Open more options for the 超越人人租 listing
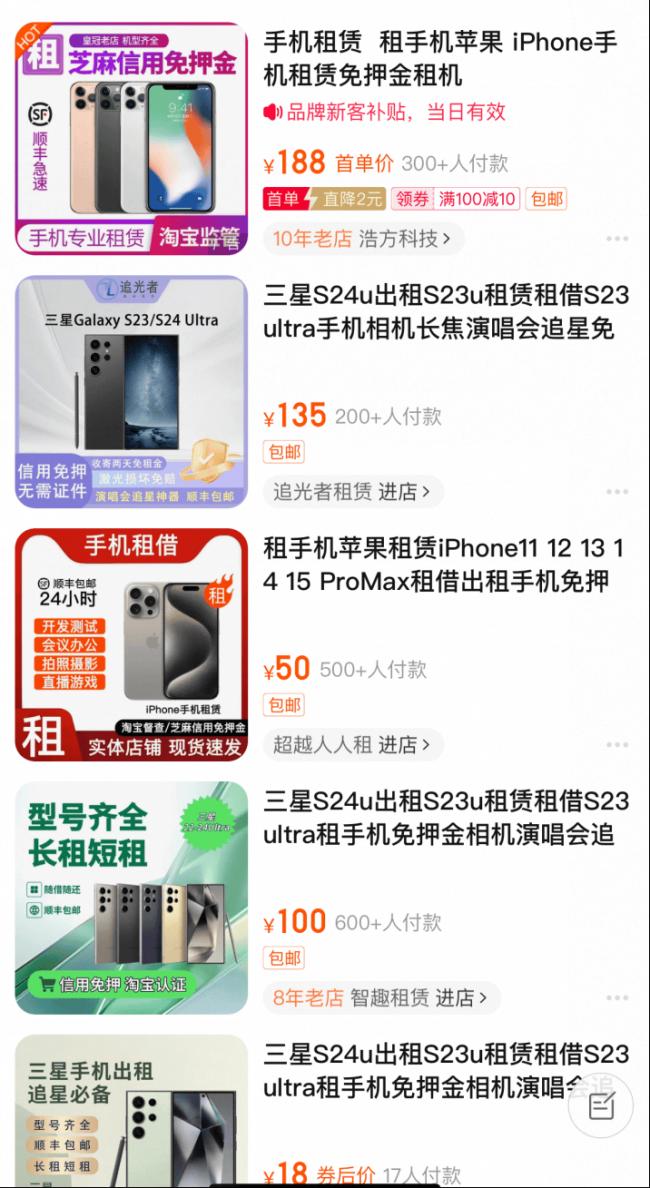This screenshot has height=1188, width=650. pos(617,744)
